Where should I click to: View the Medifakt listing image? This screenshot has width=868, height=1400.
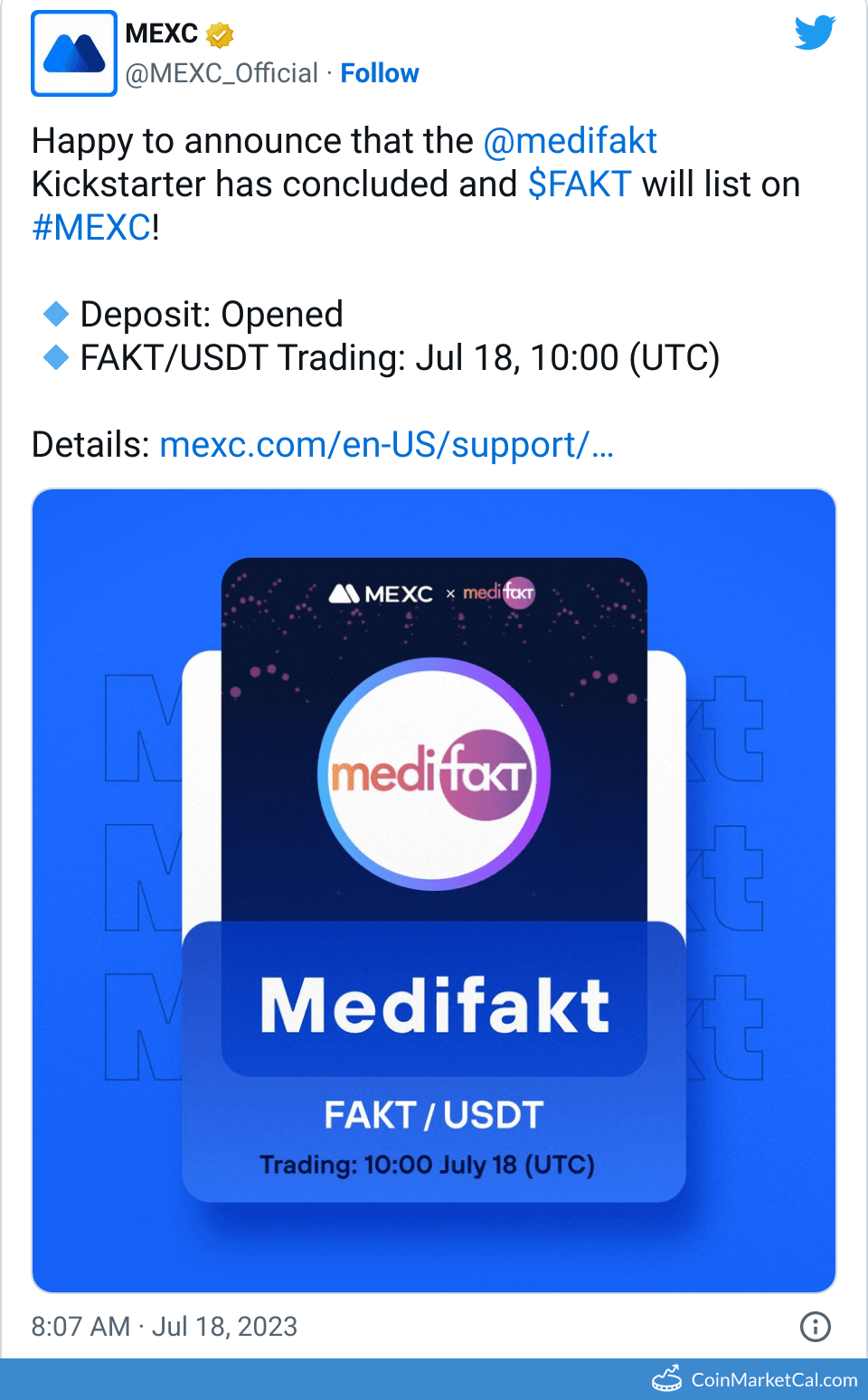(434, 890)
